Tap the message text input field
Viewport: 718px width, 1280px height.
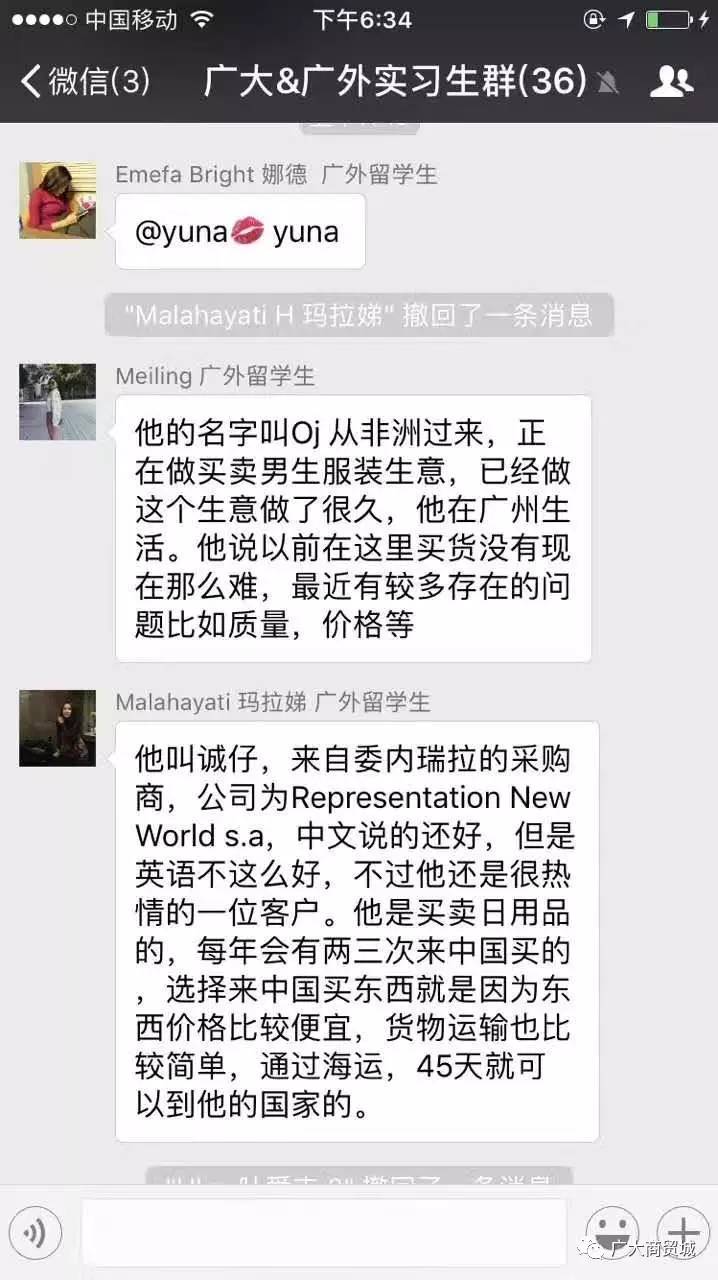(323, 1232)
